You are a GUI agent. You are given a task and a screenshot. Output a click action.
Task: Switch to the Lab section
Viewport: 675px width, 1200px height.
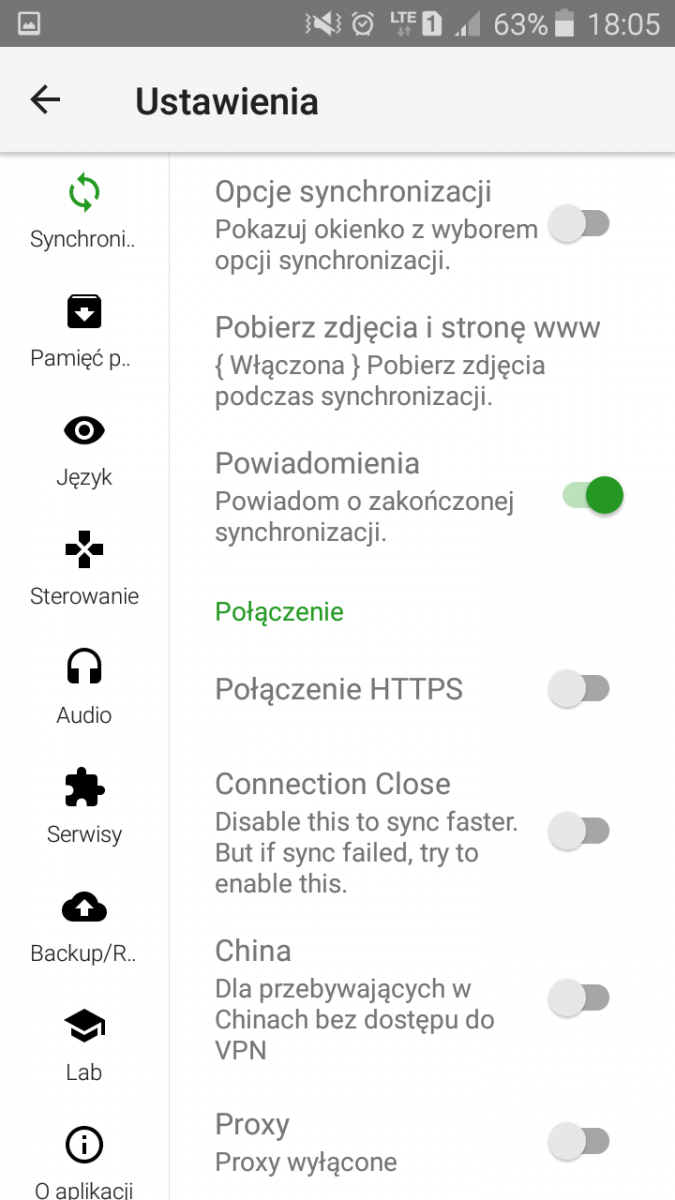(x=84, y=1045)
